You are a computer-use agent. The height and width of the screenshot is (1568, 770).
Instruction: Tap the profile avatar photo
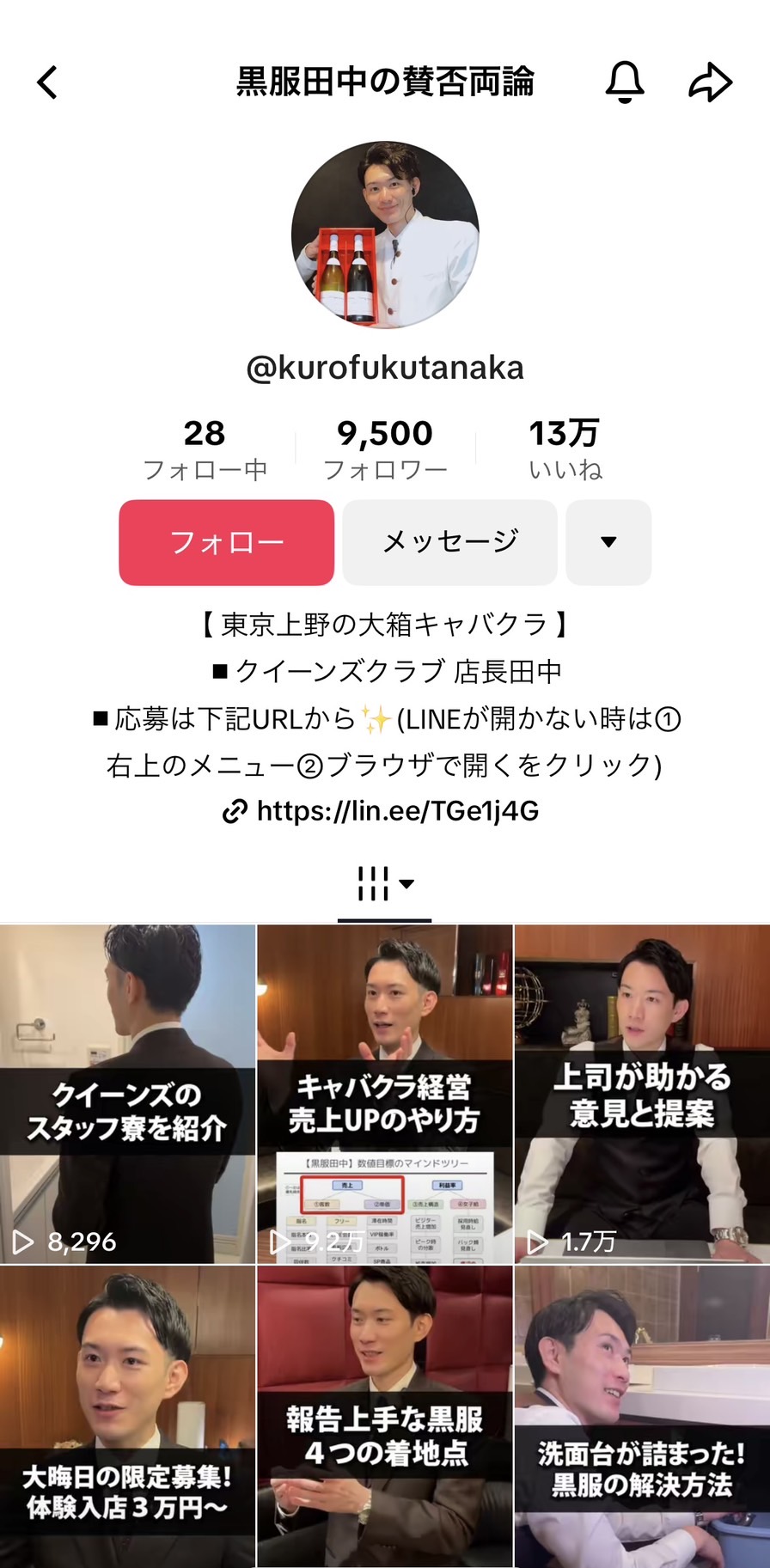click(x=384, y=235)
